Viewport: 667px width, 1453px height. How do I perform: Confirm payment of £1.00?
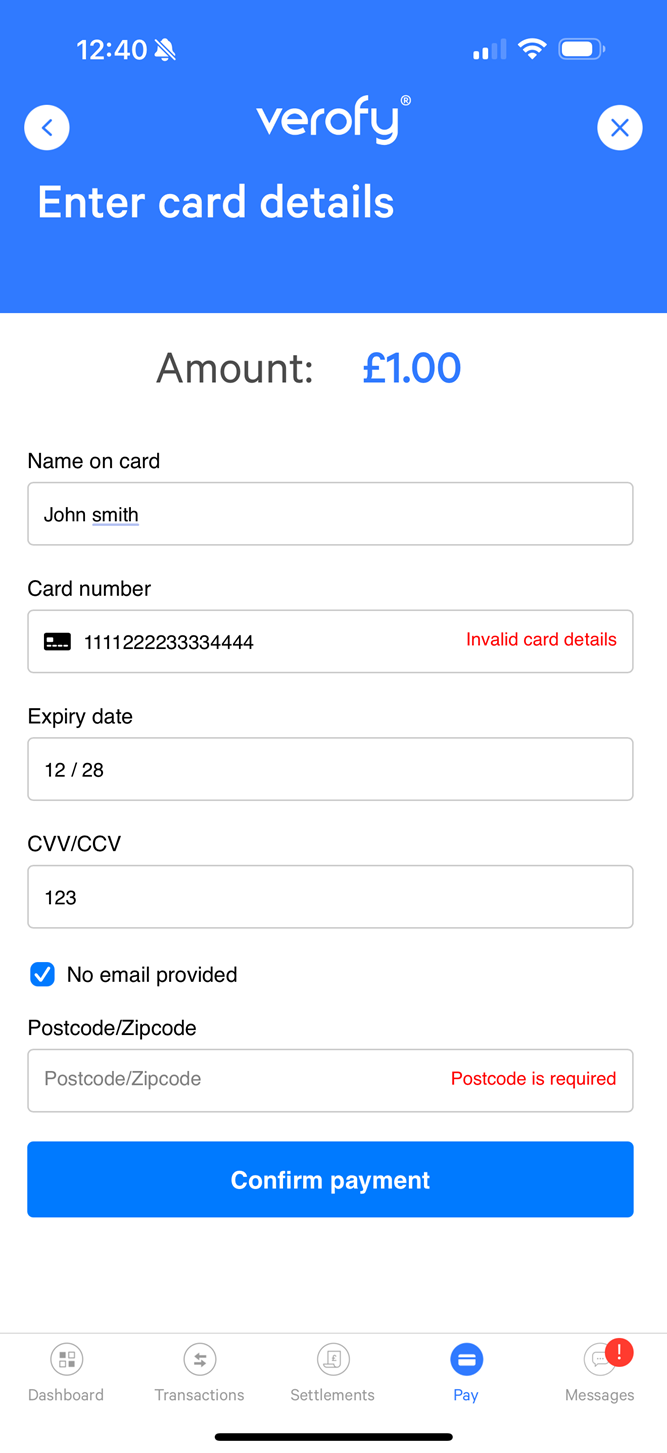[x=330, y=1180]
